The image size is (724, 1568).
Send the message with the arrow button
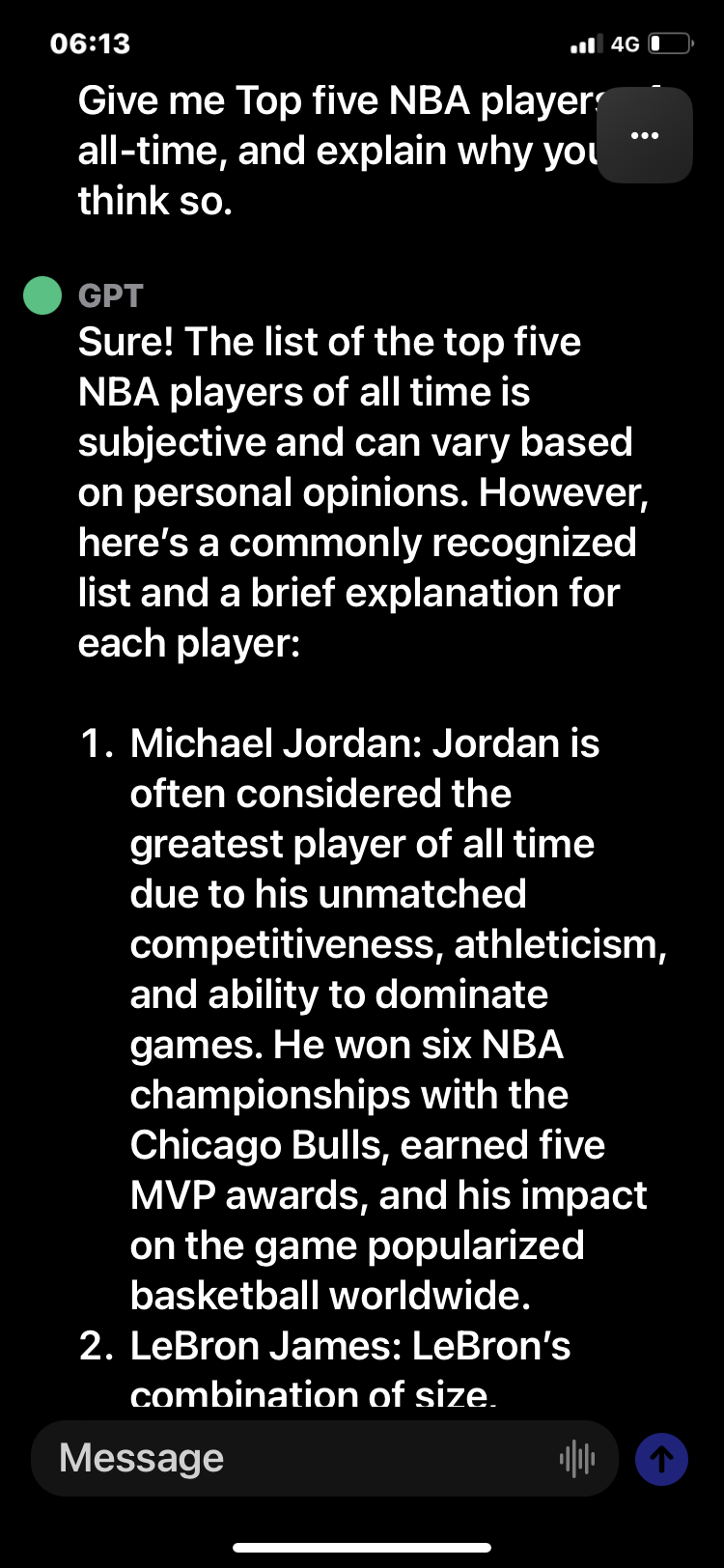(x=662, y=1458)
